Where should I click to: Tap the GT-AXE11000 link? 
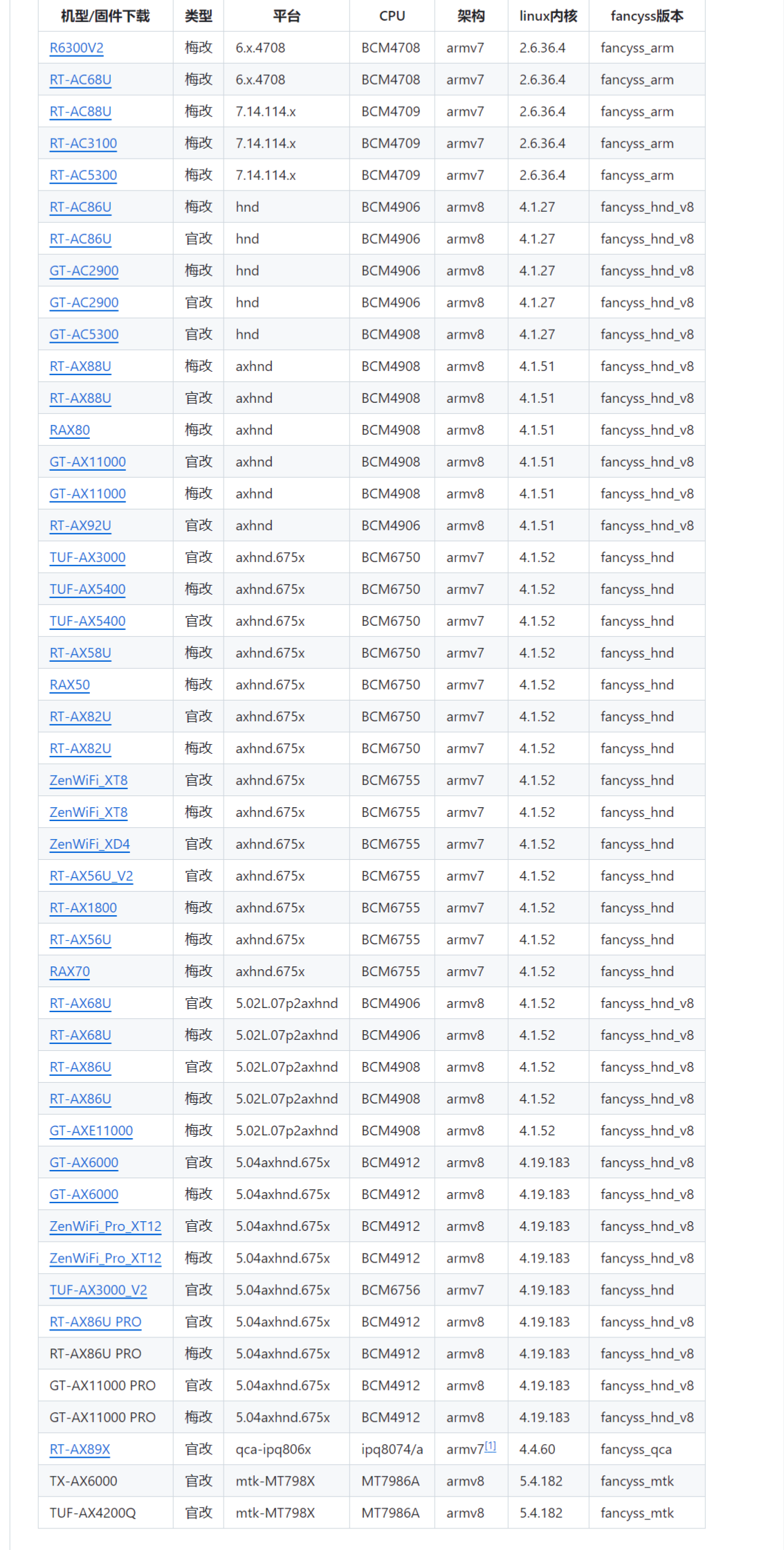pos(91,1130)
